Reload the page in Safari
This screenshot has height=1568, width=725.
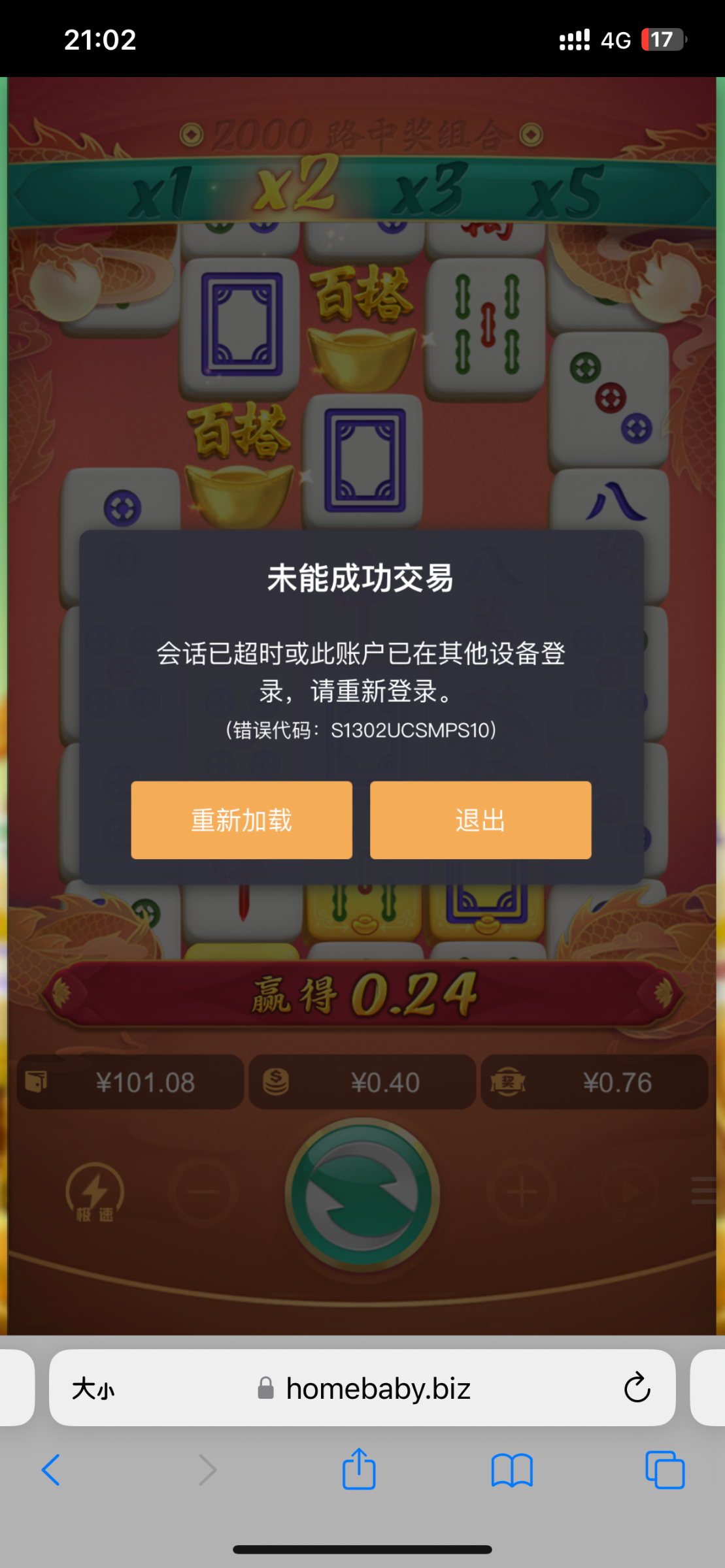pyautogui.click(x=637, y=1388)
